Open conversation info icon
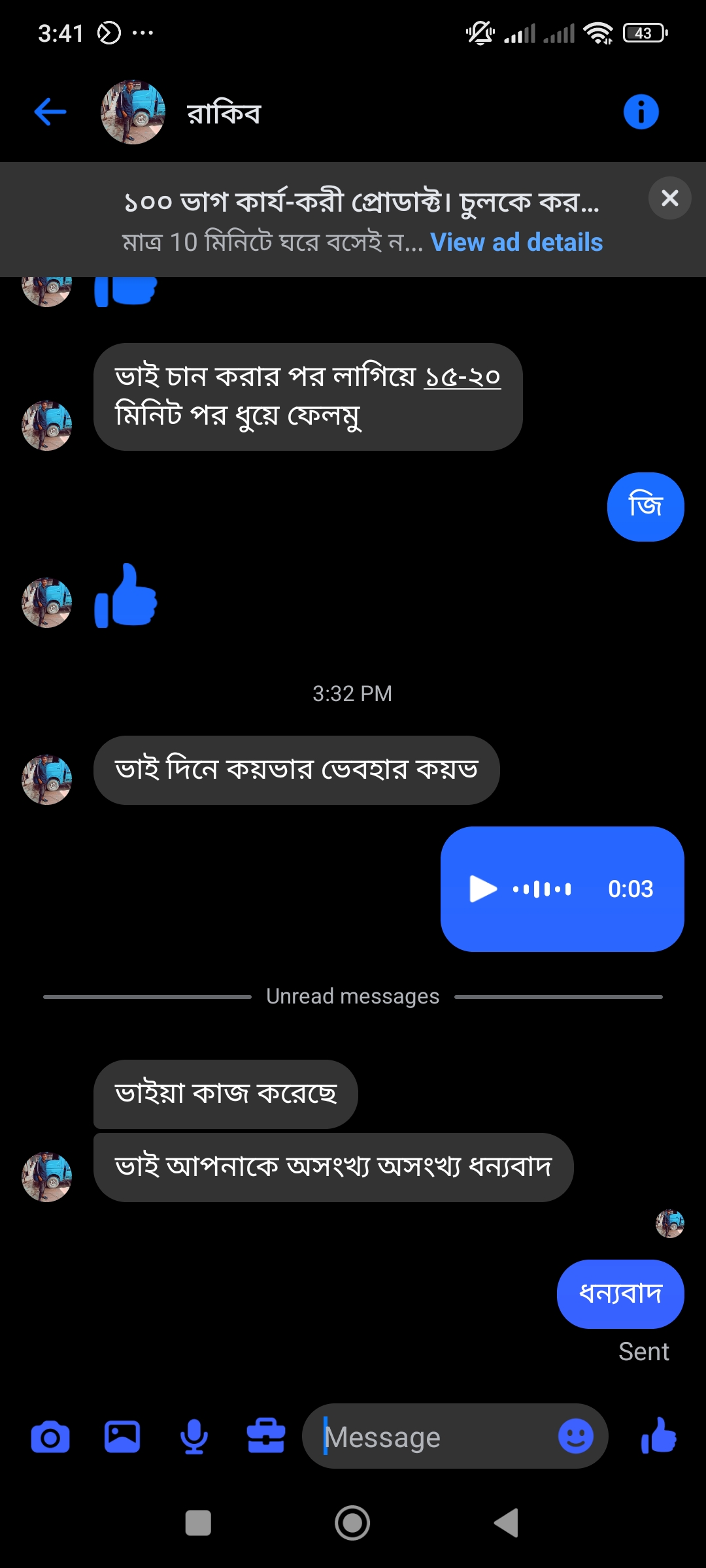Viewport: 706px width, 1568px height. [641, 112]
